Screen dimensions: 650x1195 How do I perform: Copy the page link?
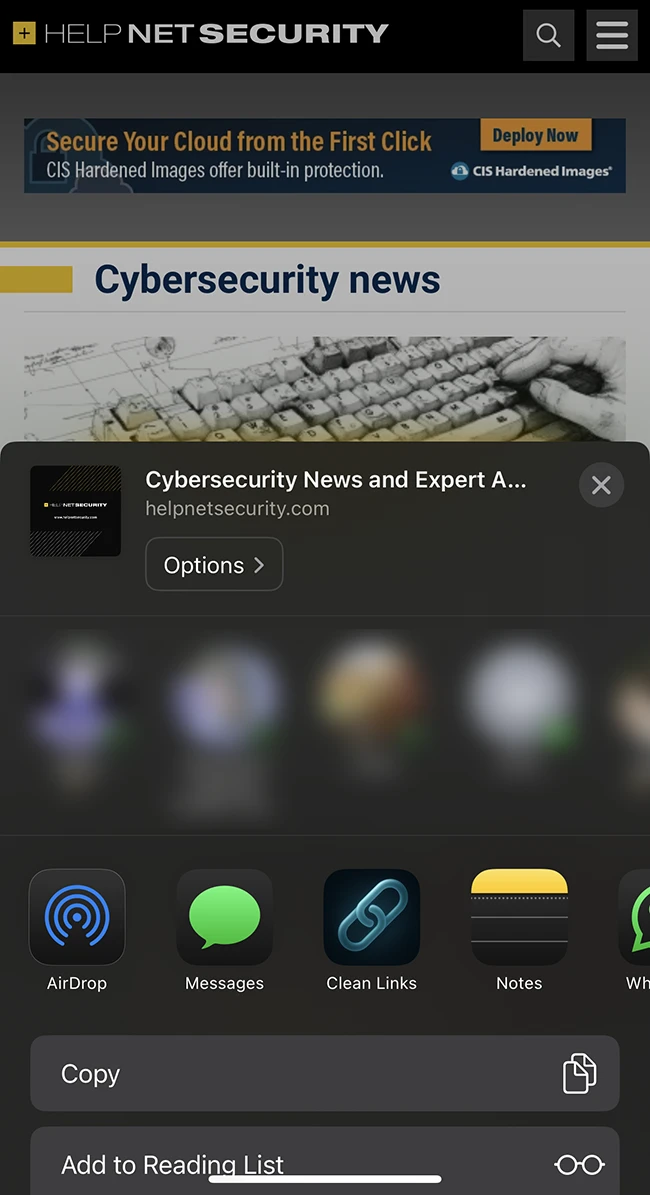point(325,1073)
